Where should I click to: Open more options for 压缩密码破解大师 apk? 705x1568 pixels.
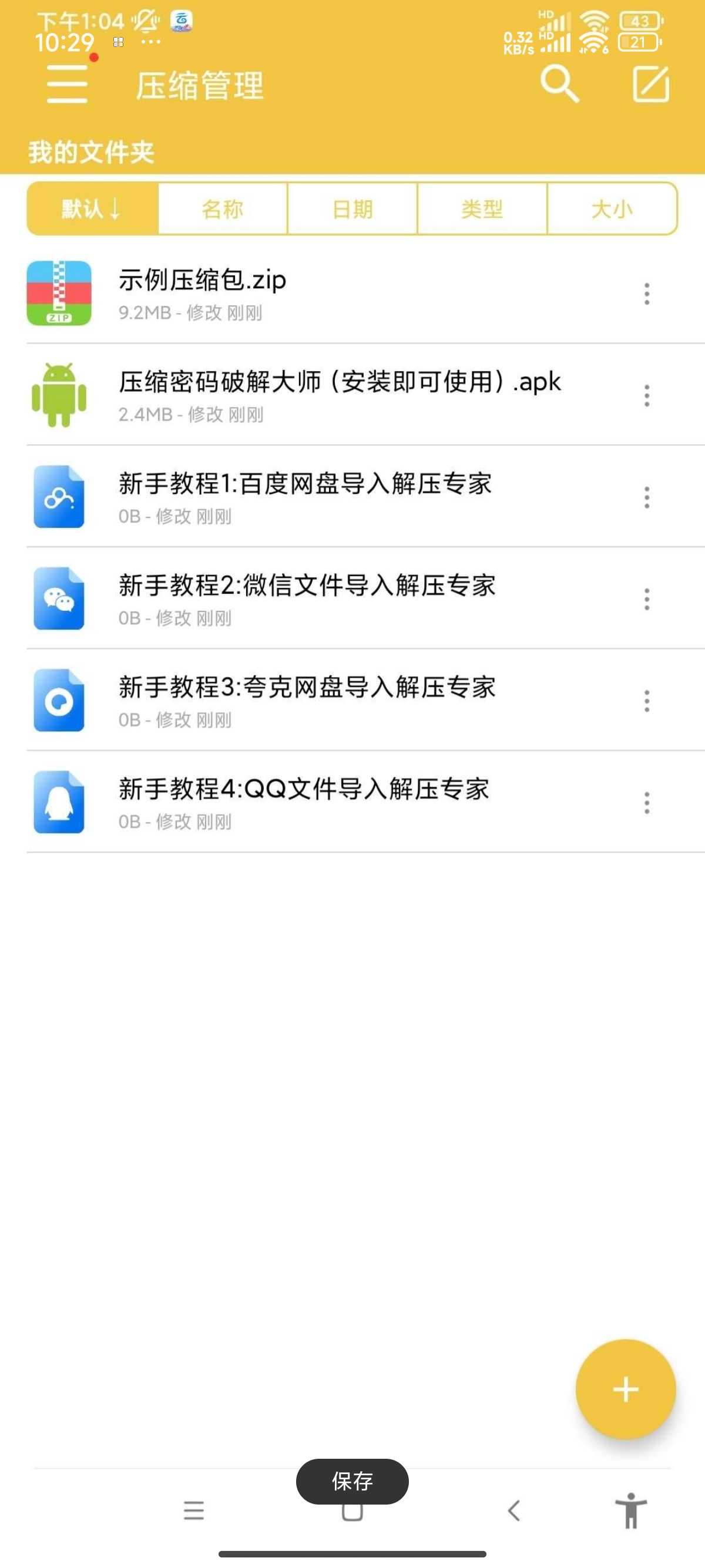[647, 396]
